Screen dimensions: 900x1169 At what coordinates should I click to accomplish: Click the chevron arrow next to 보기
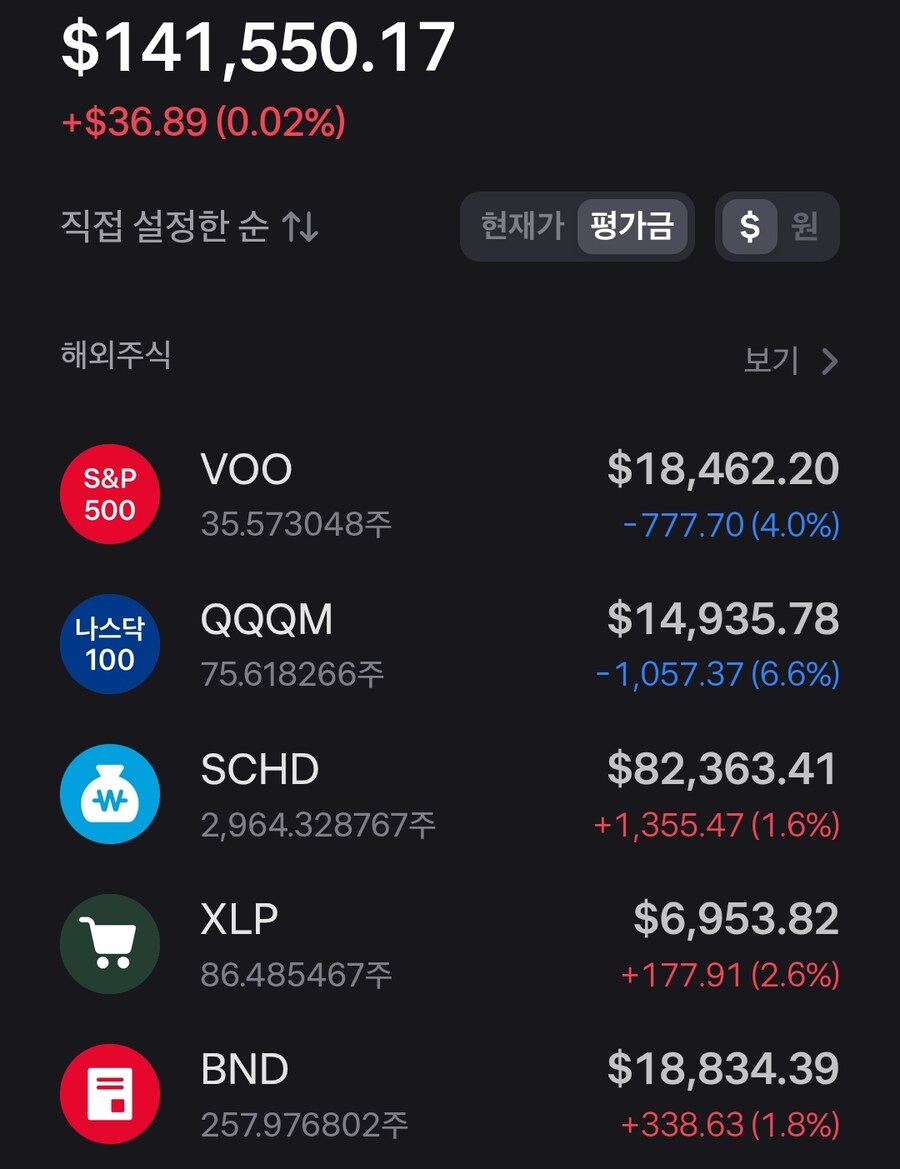click(830, 360)
